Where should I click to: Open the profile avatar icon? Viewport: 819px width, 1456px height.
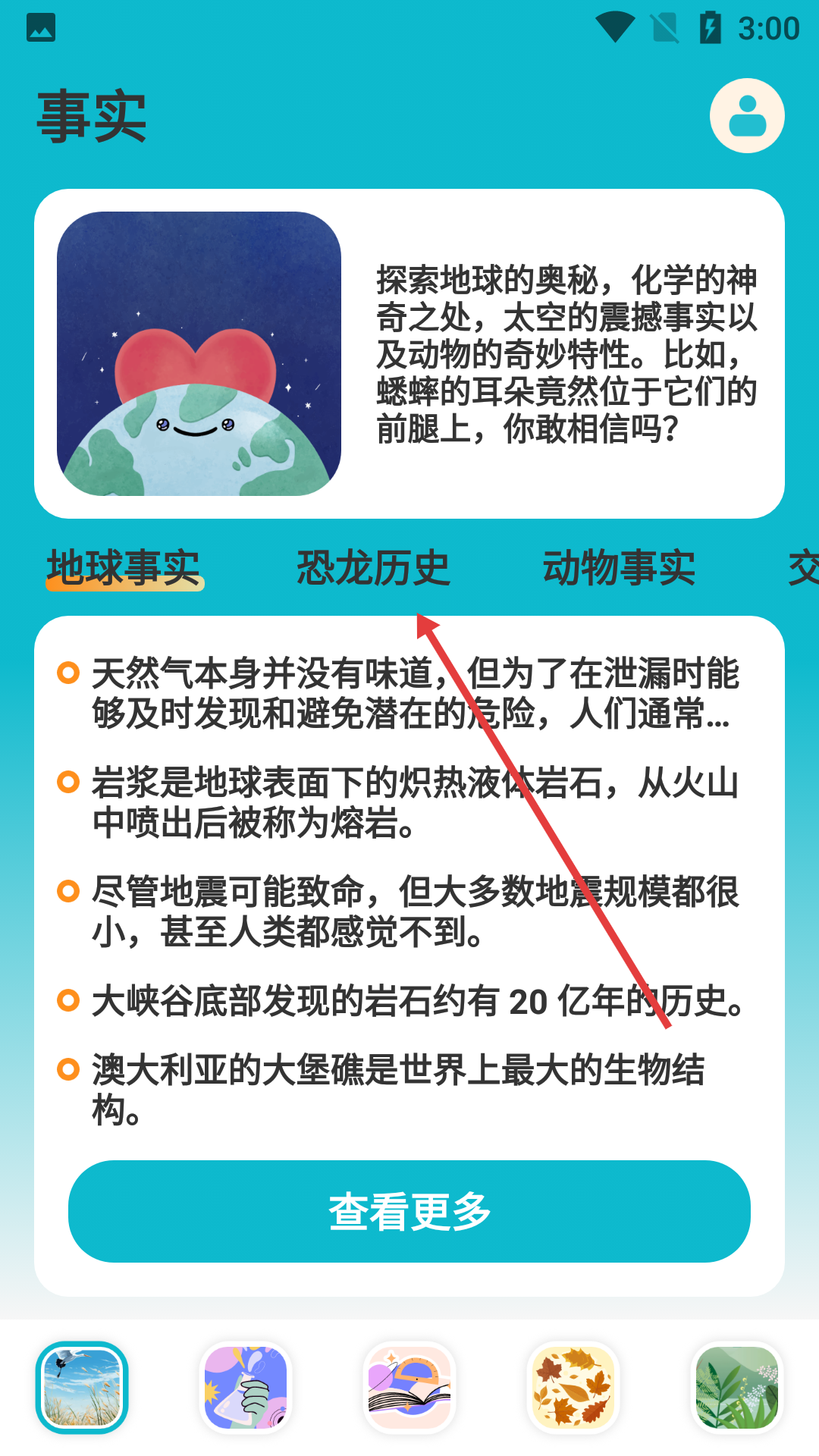pyautogui.click(x=747, y=116)
